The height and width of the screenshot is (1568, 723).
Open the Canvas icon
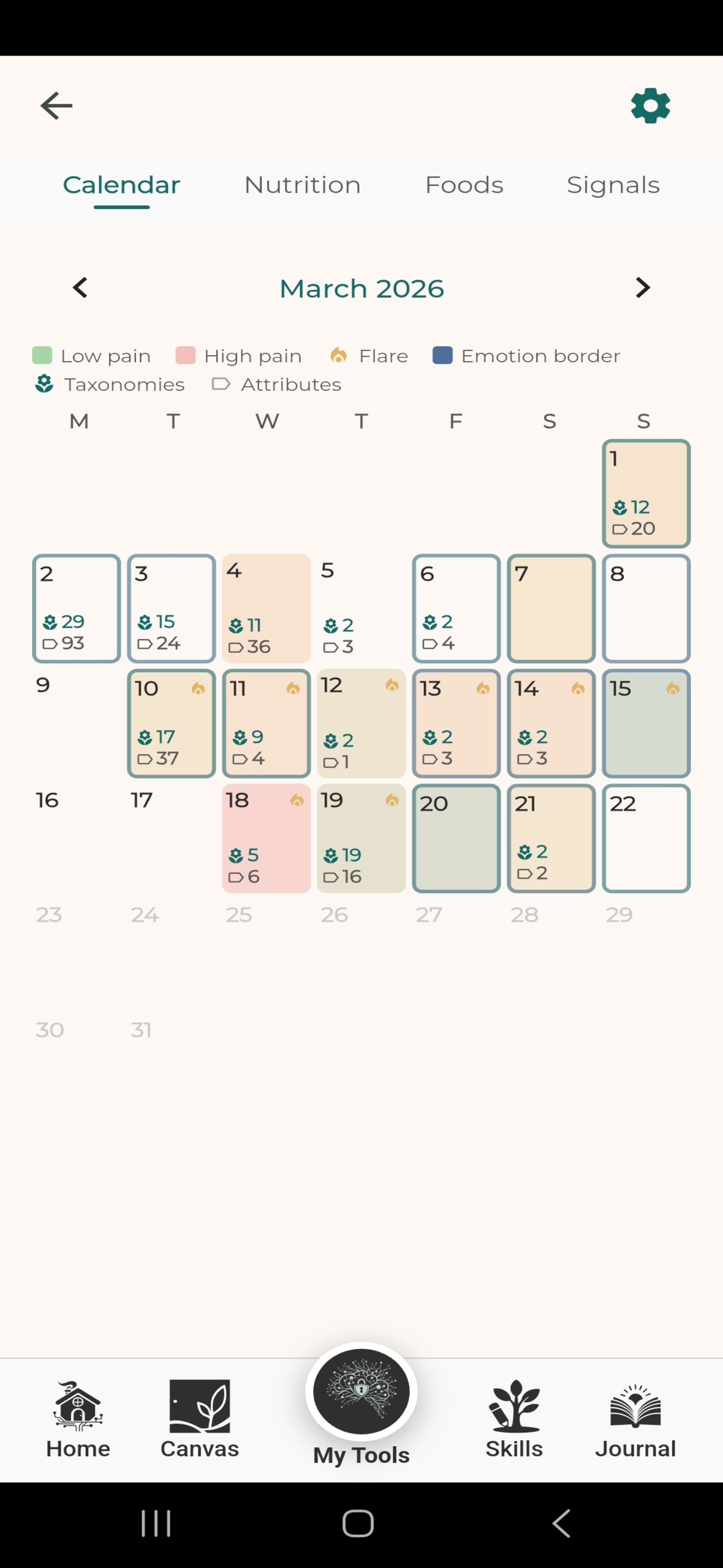coord(200,1405)
